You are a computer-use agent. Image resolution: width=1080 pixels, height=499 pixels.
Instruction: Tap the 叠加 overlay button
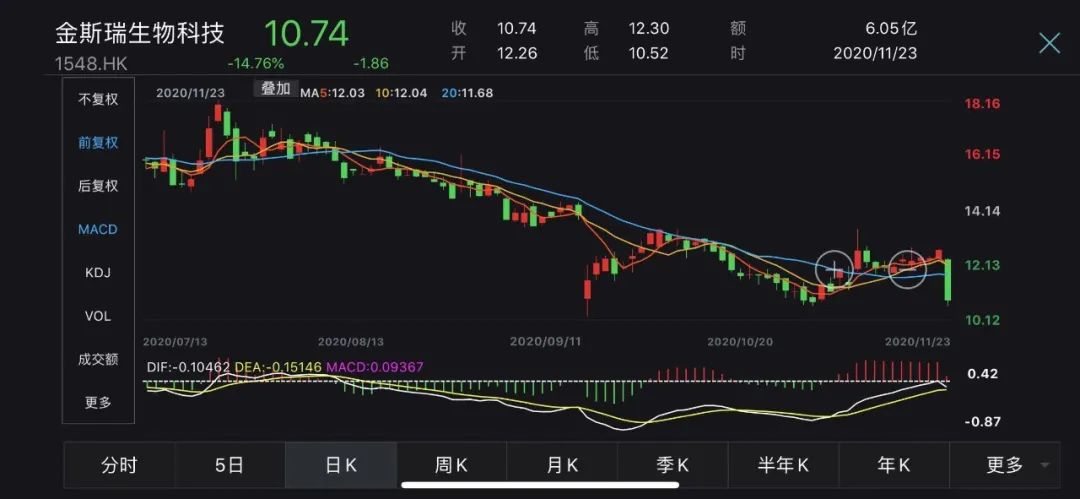coord(276,89)
